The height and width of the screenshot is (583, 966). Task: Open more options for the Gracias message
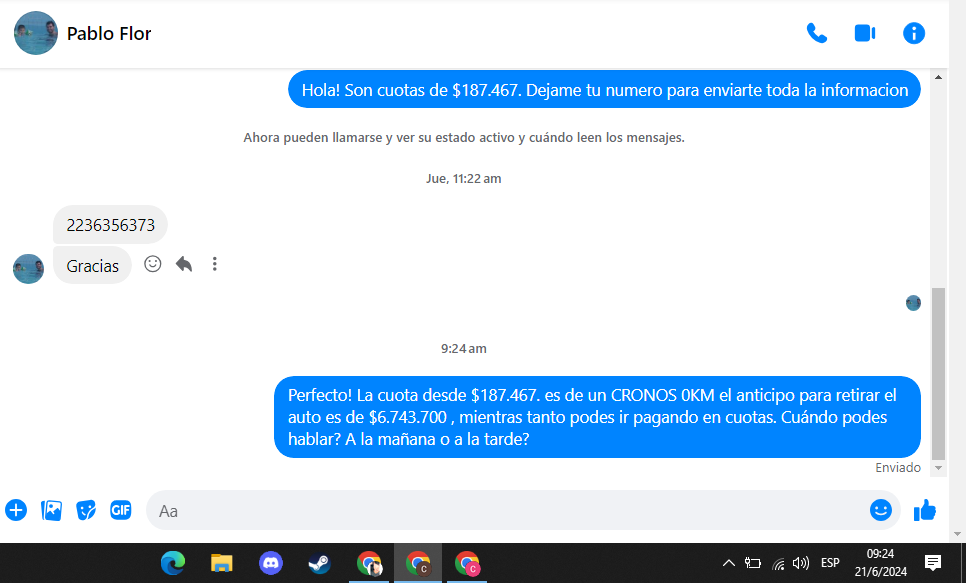[x=215, y=264]
